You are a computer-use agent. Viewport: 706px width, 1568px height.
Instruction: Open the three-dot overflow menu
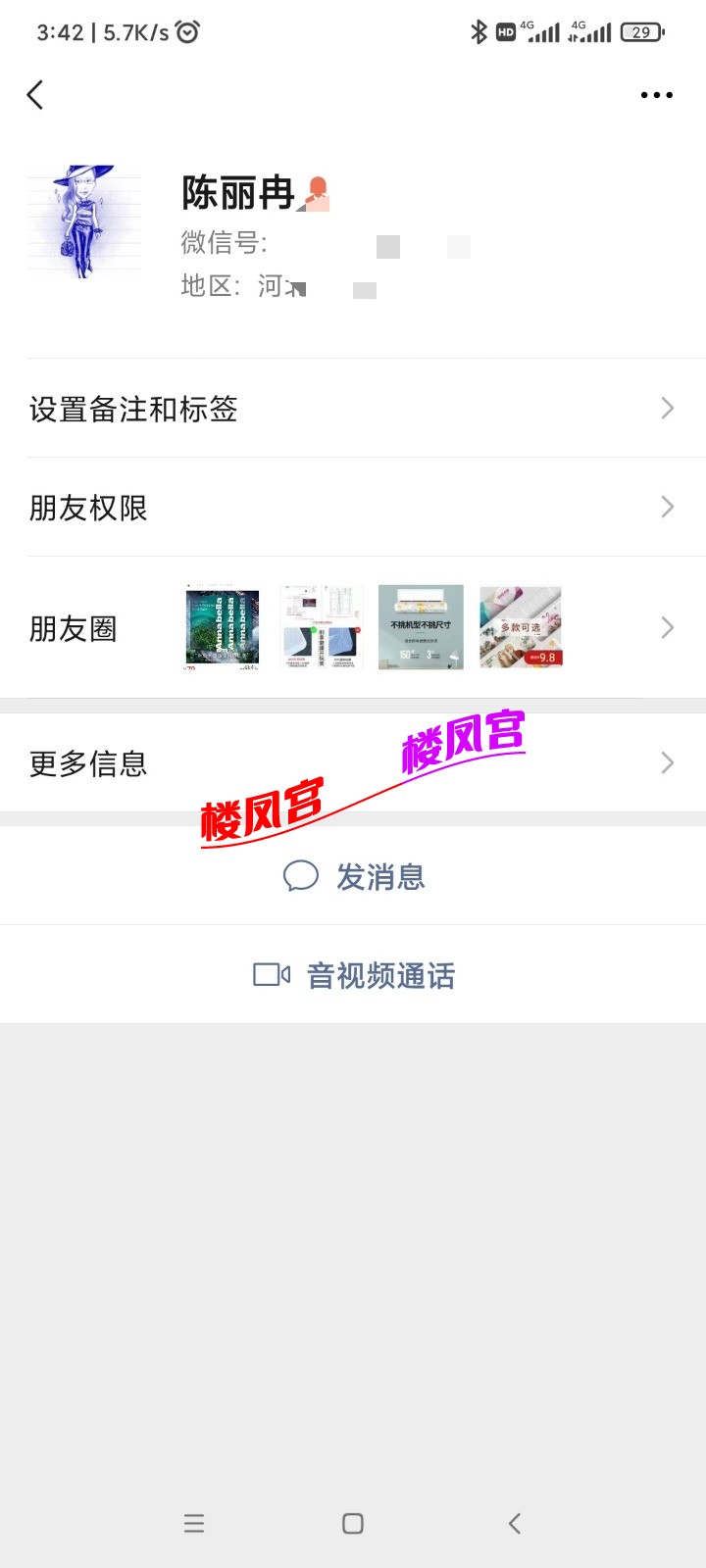tap(656, 95)
